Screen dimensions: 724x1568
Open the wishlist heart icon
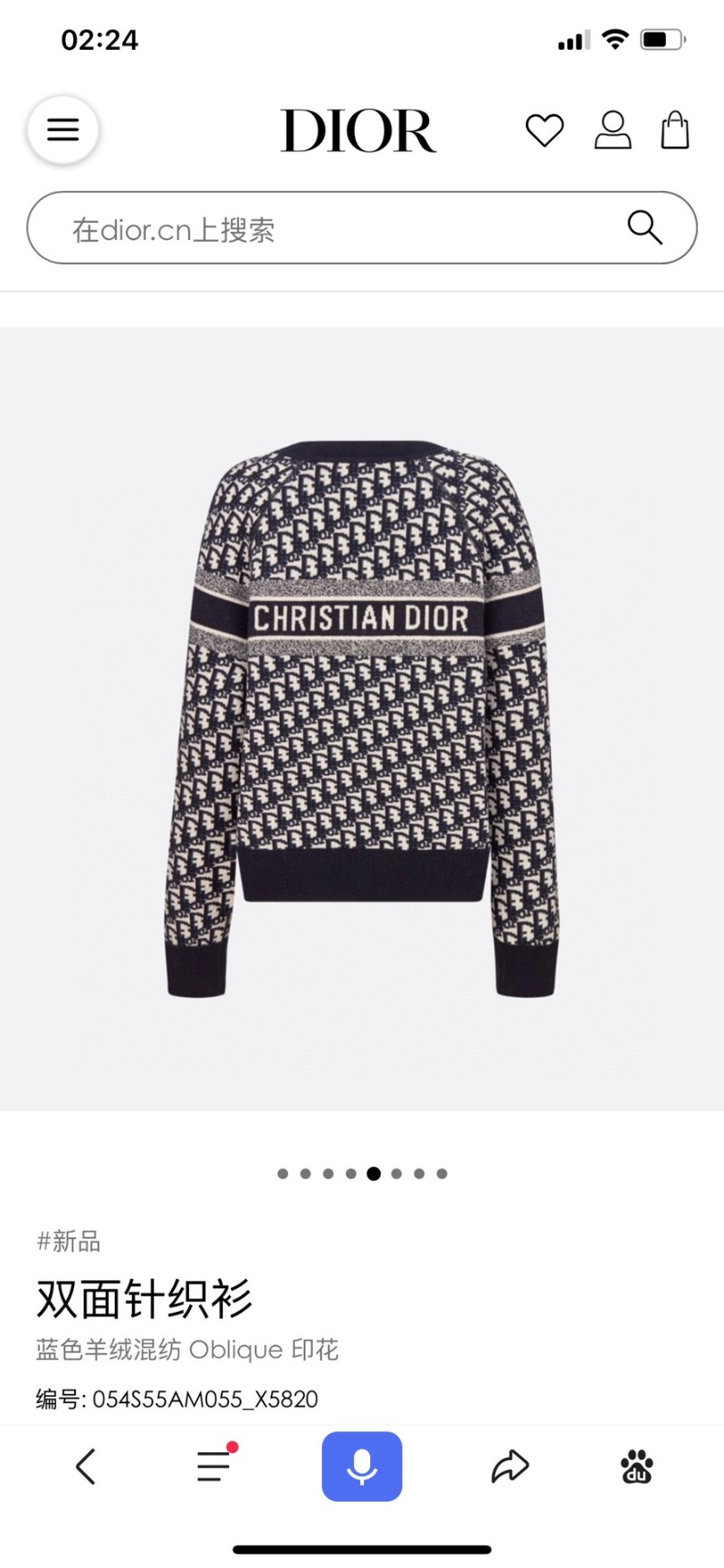click(544, 130)
